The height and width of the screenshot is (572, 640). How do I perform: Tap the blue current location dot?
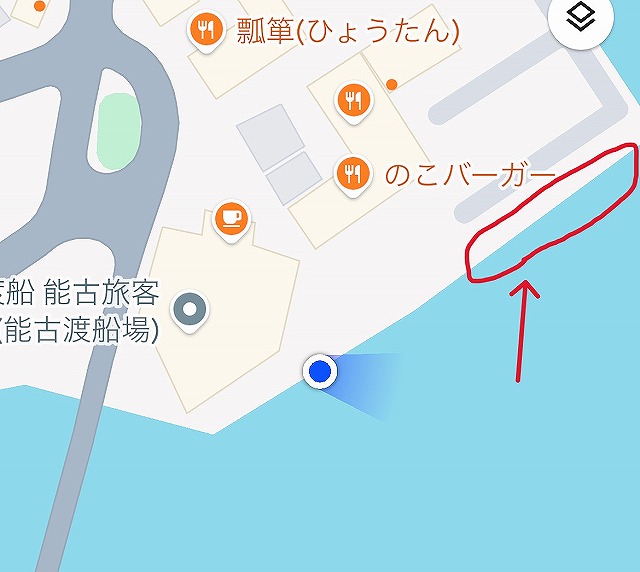click(x=320, y=372)
